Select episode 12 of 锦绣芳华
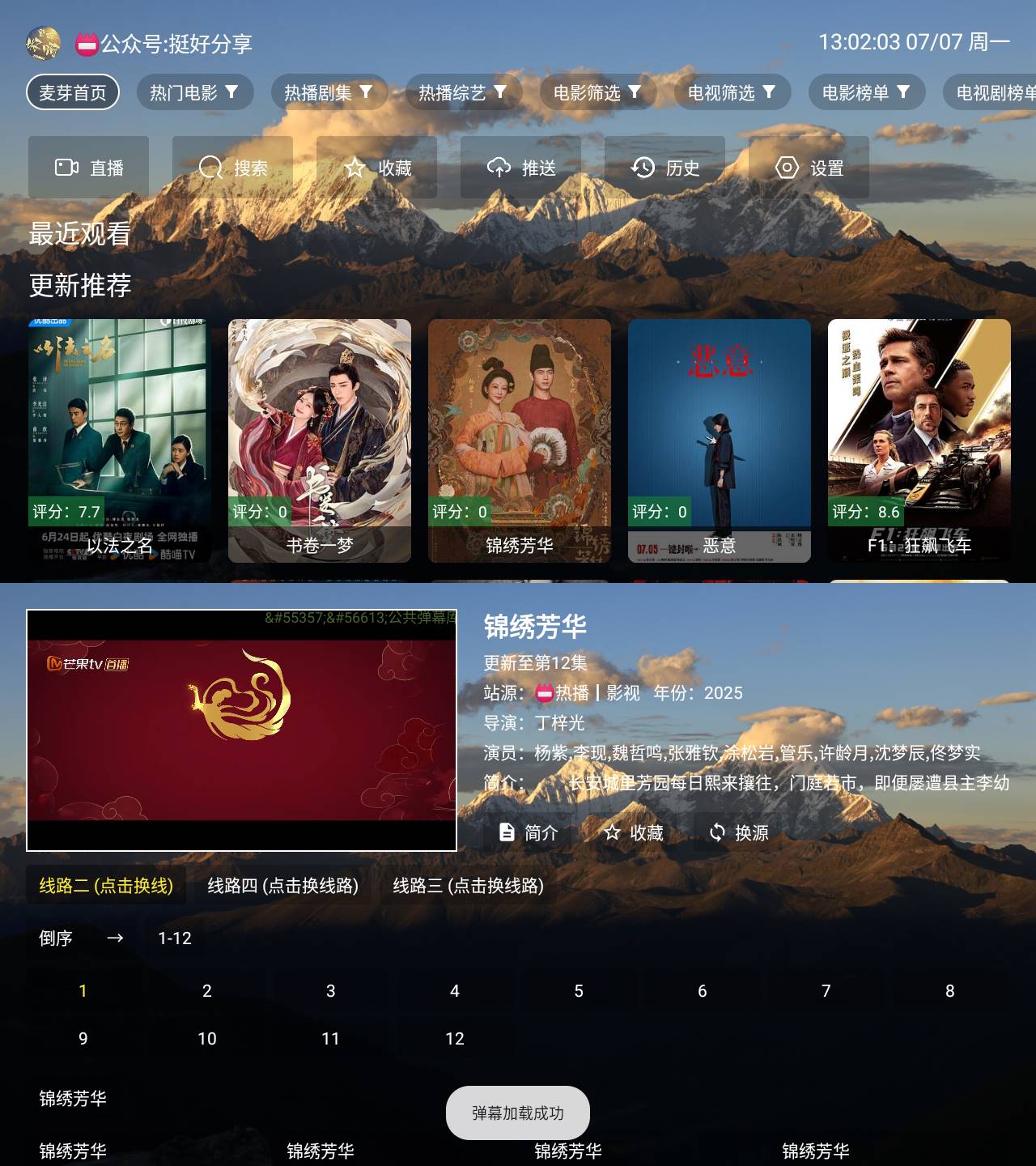1036x1166 pixels. click(x=454, y=1039)
